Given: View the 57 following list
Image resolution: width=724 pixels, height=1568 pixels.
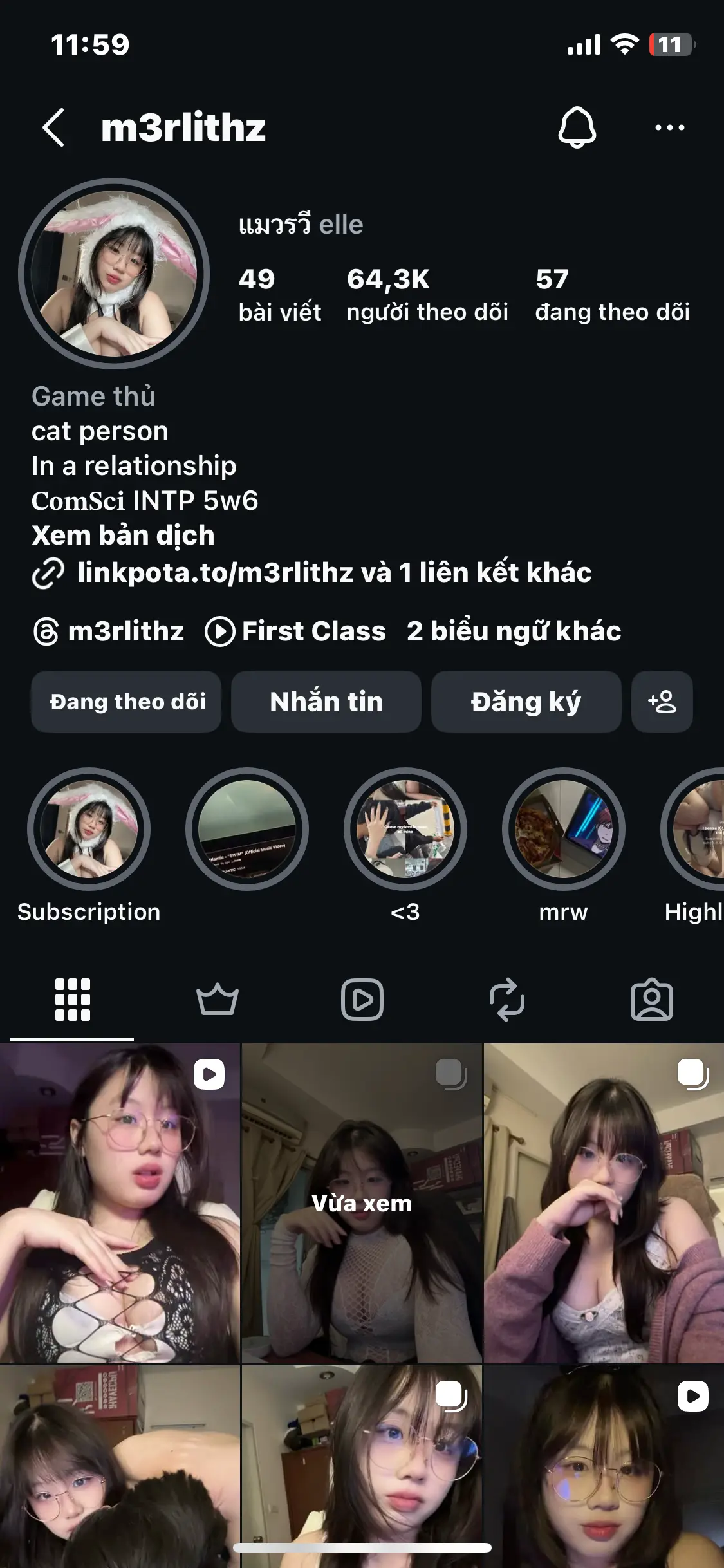Looking at the screenshot, I should click(x=612, y=295).
